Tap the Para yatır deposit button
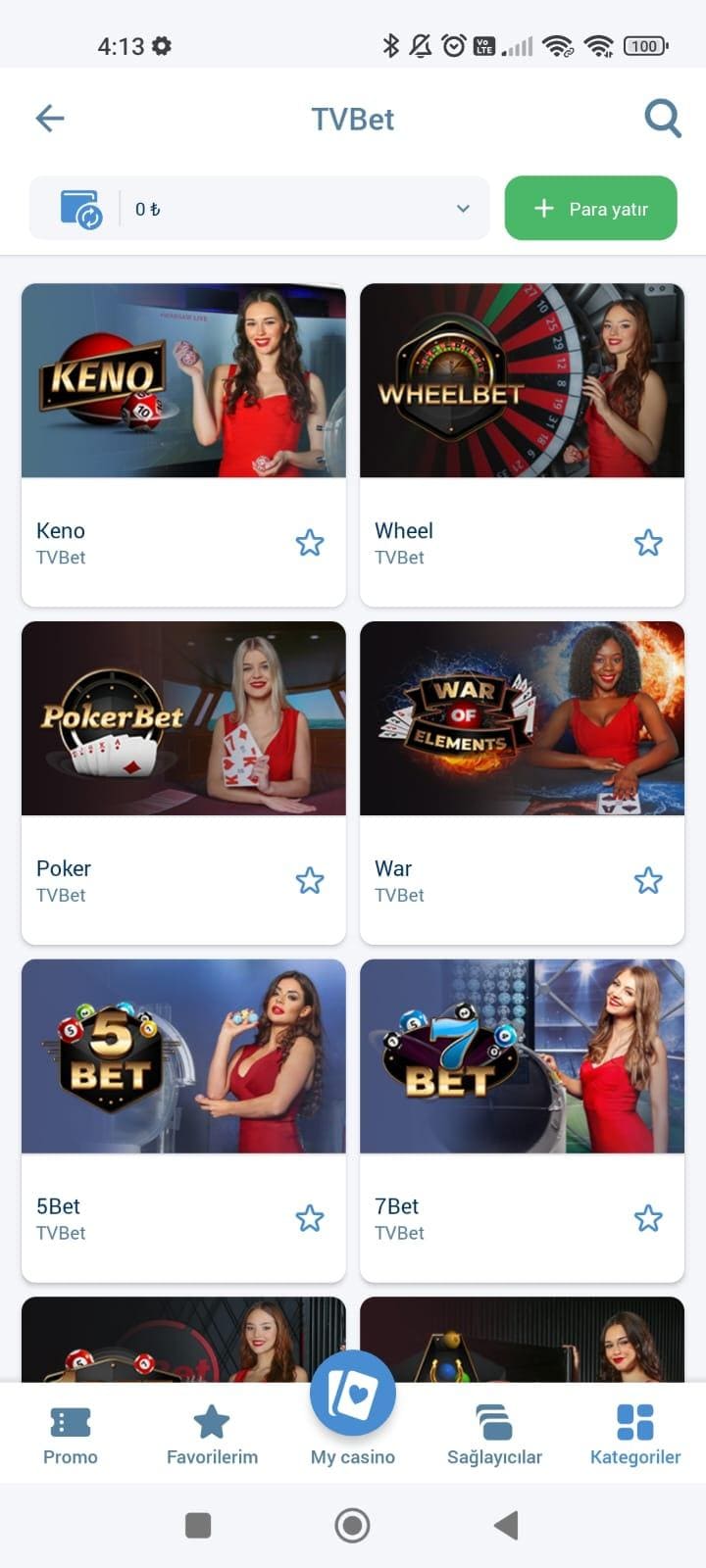The height and width of the screenshot is (1568, 706). click(590, 208)
